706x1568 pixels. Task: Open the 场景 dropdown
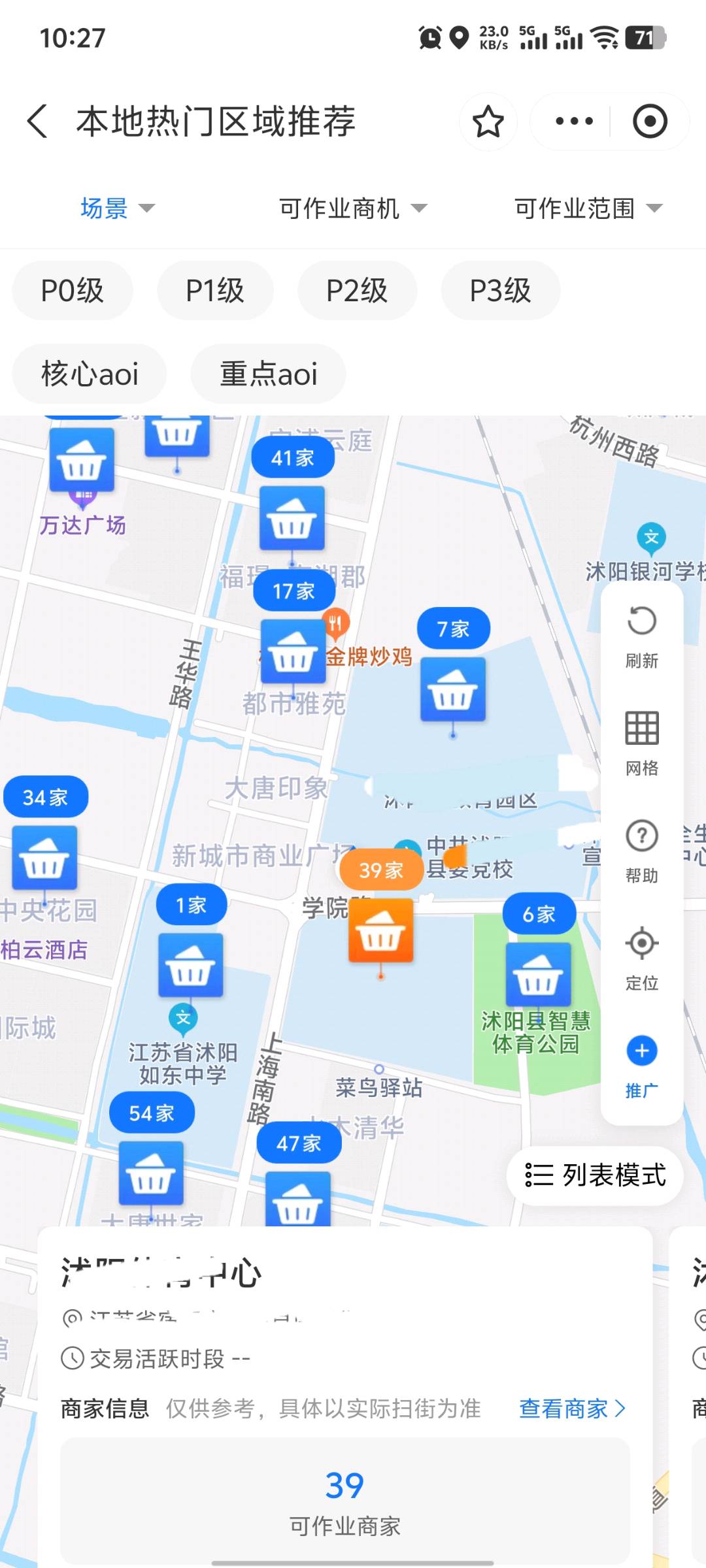pos(115,208)
